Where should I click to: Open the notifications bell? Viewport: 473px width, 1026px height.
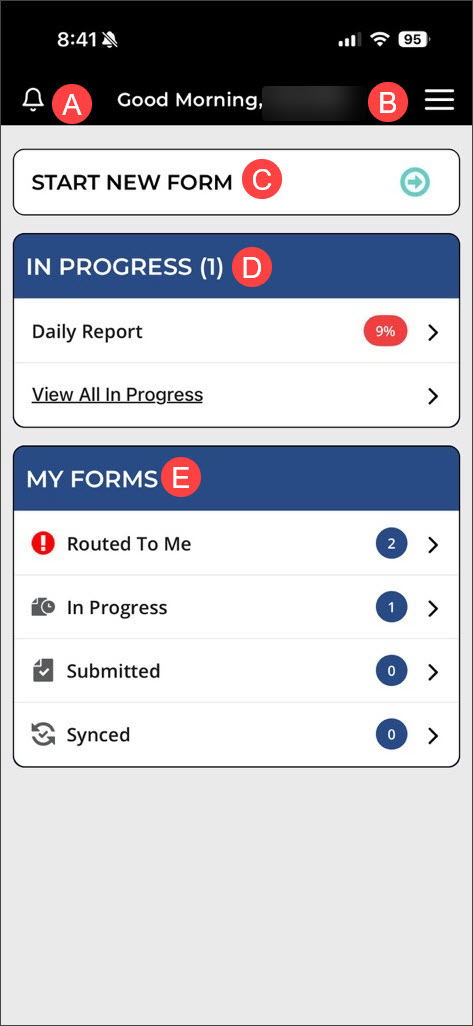coord(33,100)
